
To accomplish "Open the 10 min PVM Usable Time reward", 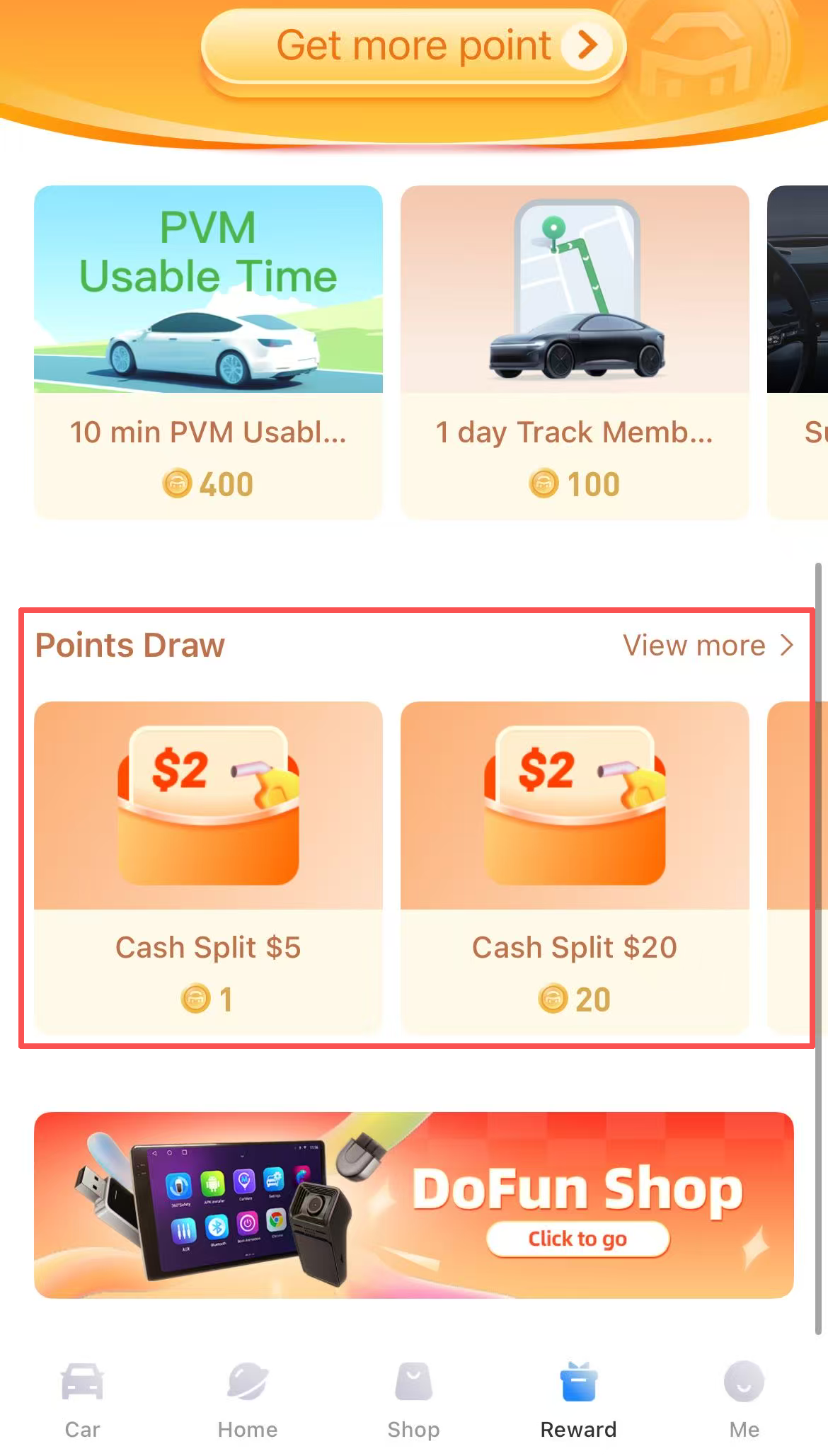I will [x=208, y=352].
